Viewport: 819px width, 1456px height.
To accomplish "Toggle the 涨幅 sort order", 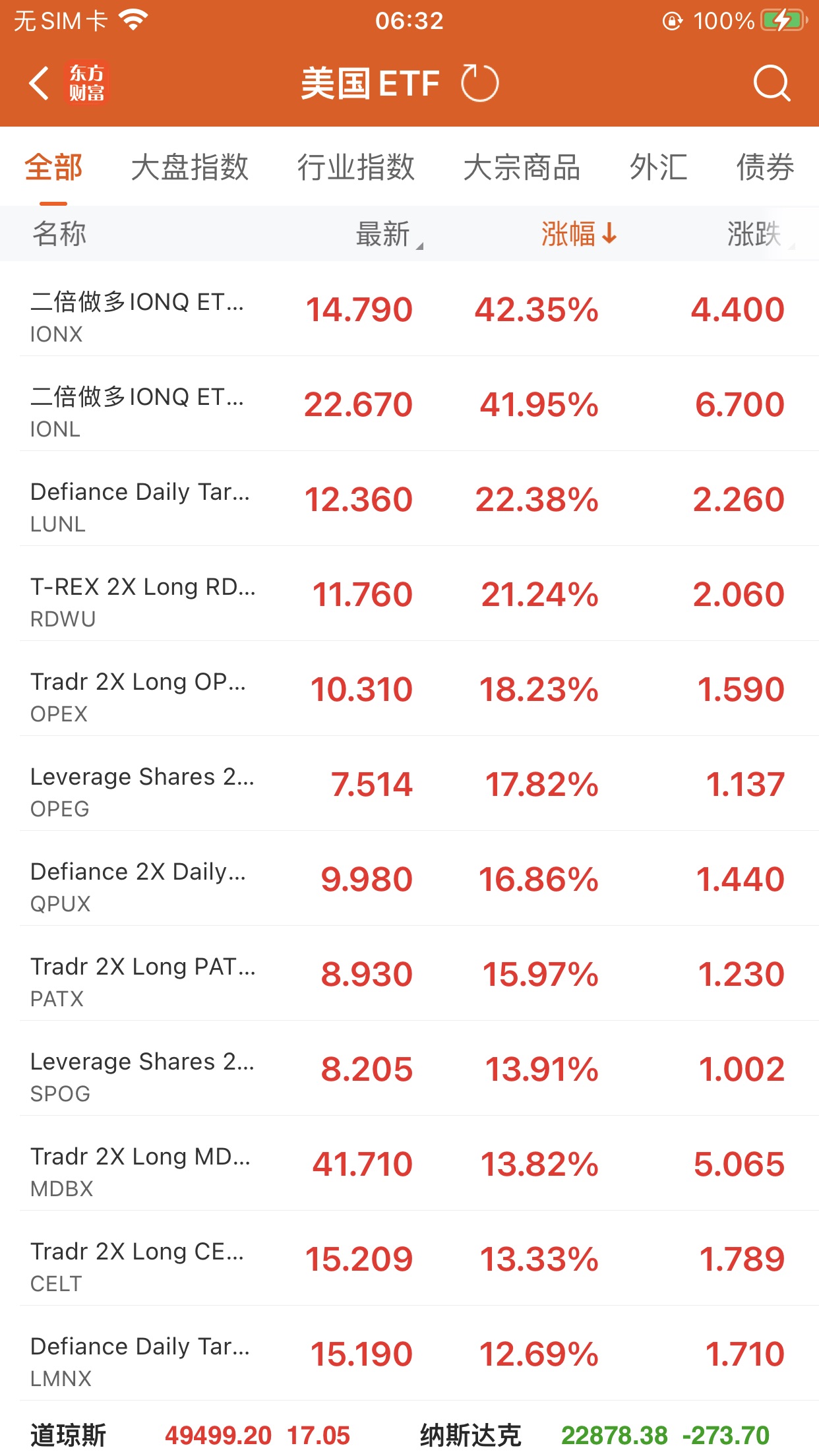I will pyautogui.click(x=578, y=234).
